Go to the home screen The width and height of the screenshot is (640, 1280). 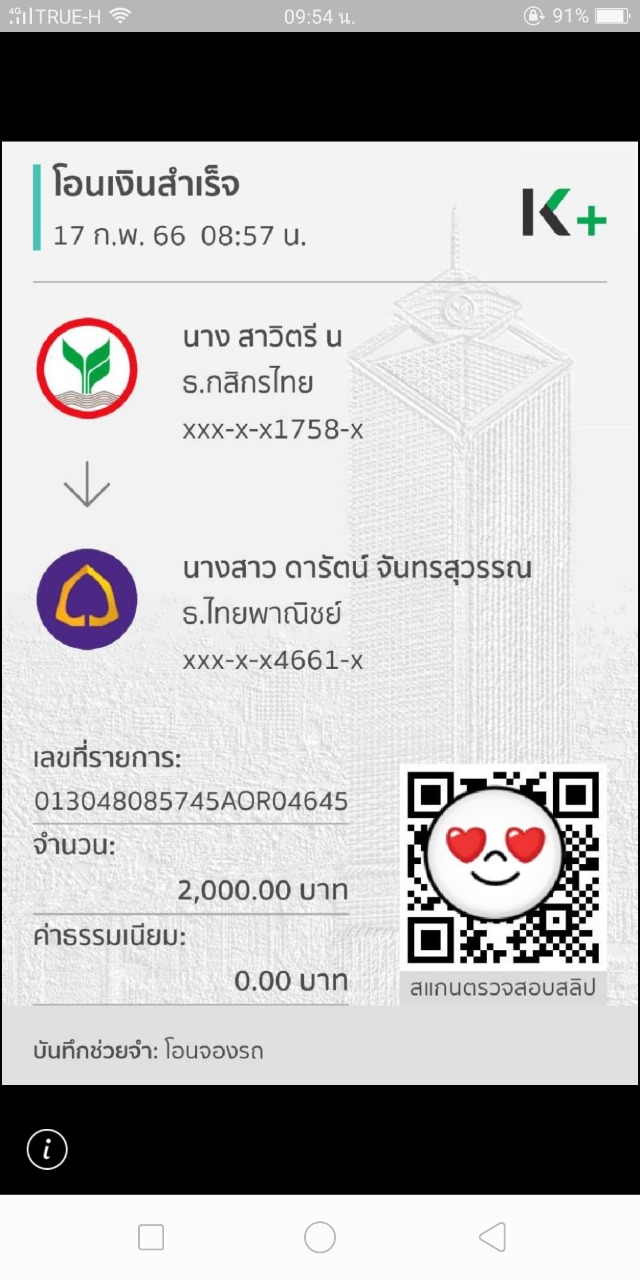(x=320, y=1237)
